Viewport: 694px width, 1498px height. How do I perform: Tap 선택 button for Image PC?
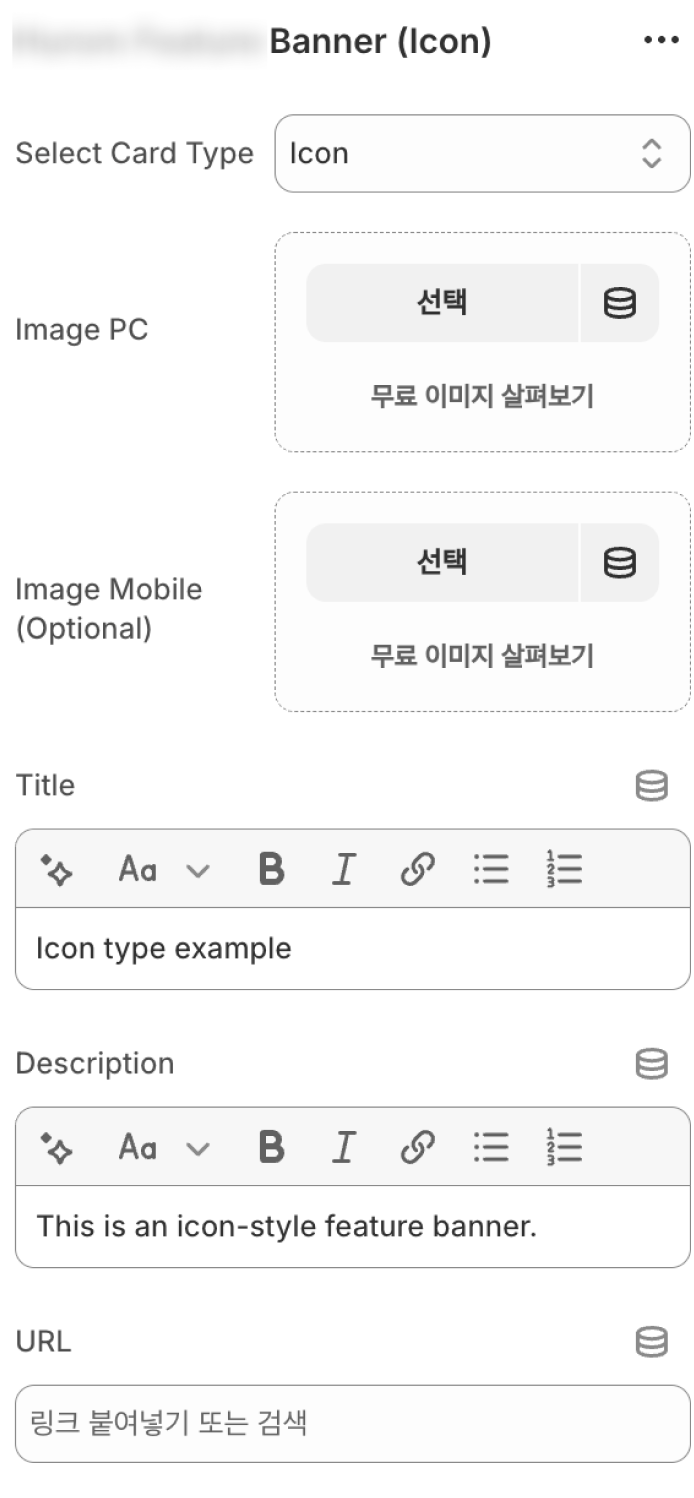(x=441, y=302)
